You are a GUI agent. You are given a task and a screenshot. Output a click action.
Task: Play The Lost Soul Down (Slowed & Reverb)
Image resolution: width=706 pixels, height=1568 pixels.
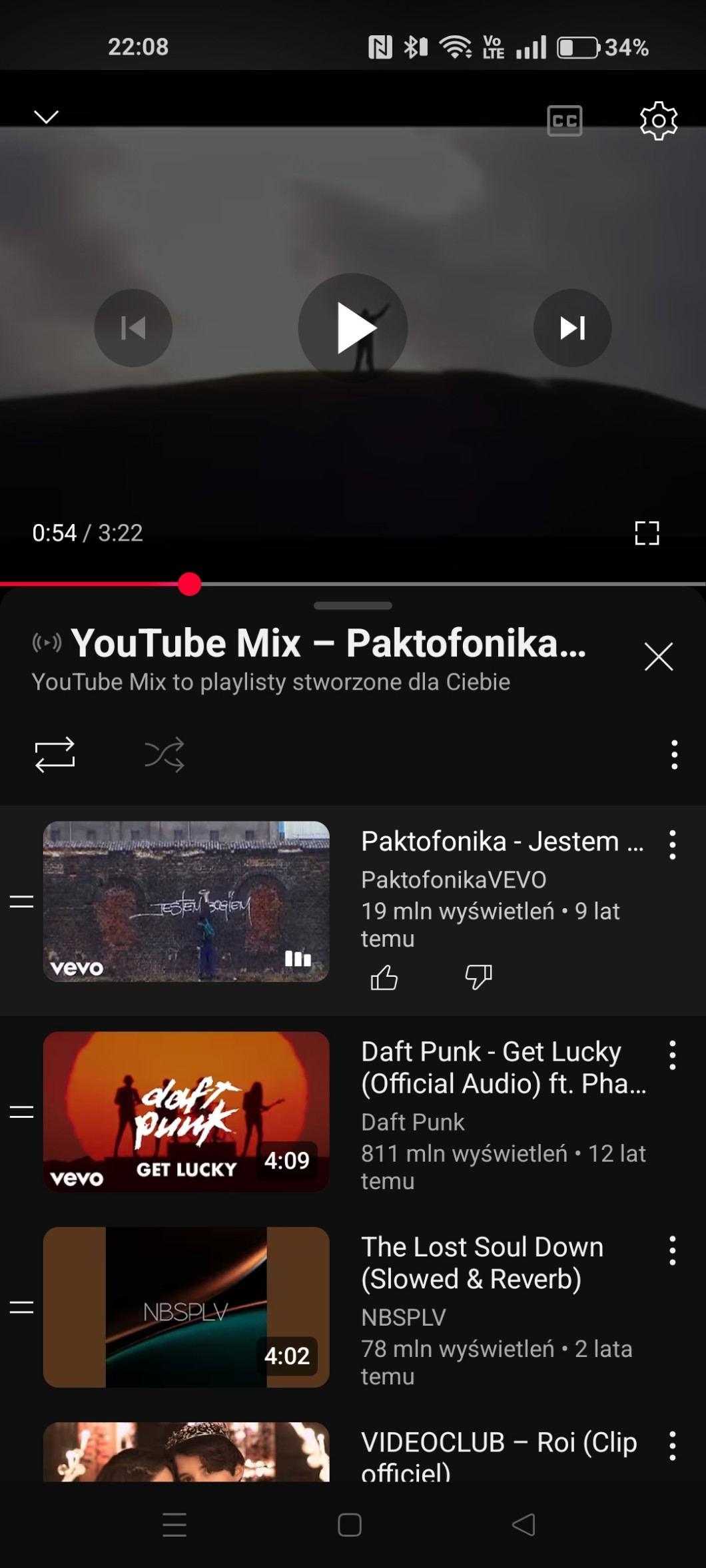[x=186, y=1307]
